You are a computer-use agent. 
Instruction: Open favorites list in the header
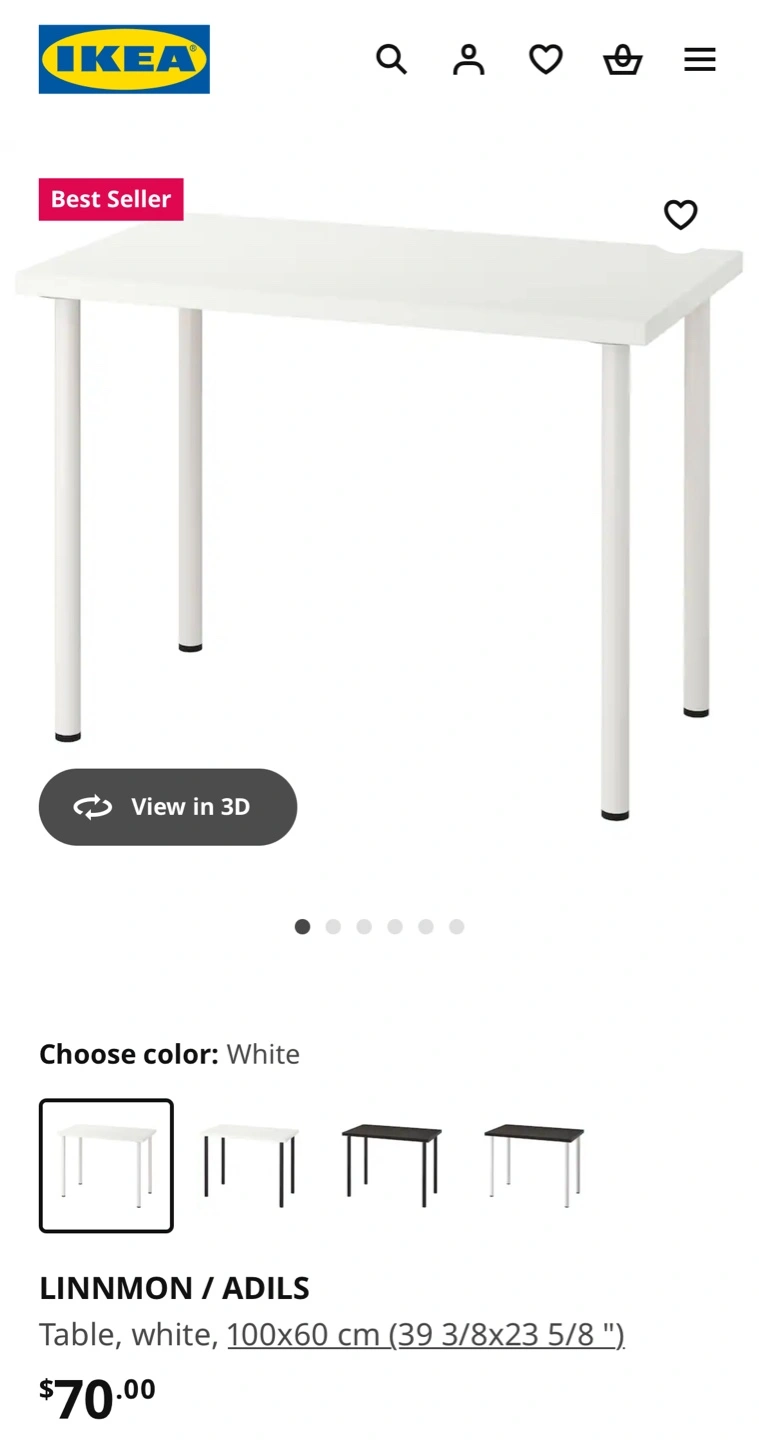pos(545,60)
